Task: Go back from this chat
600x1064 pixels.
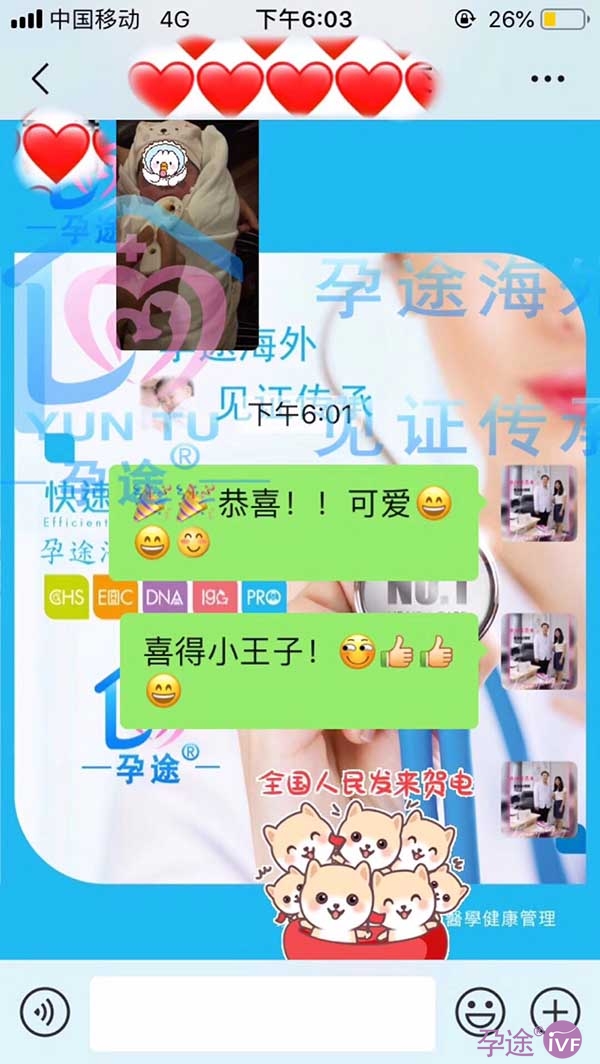Action: [x=41, y=79]
